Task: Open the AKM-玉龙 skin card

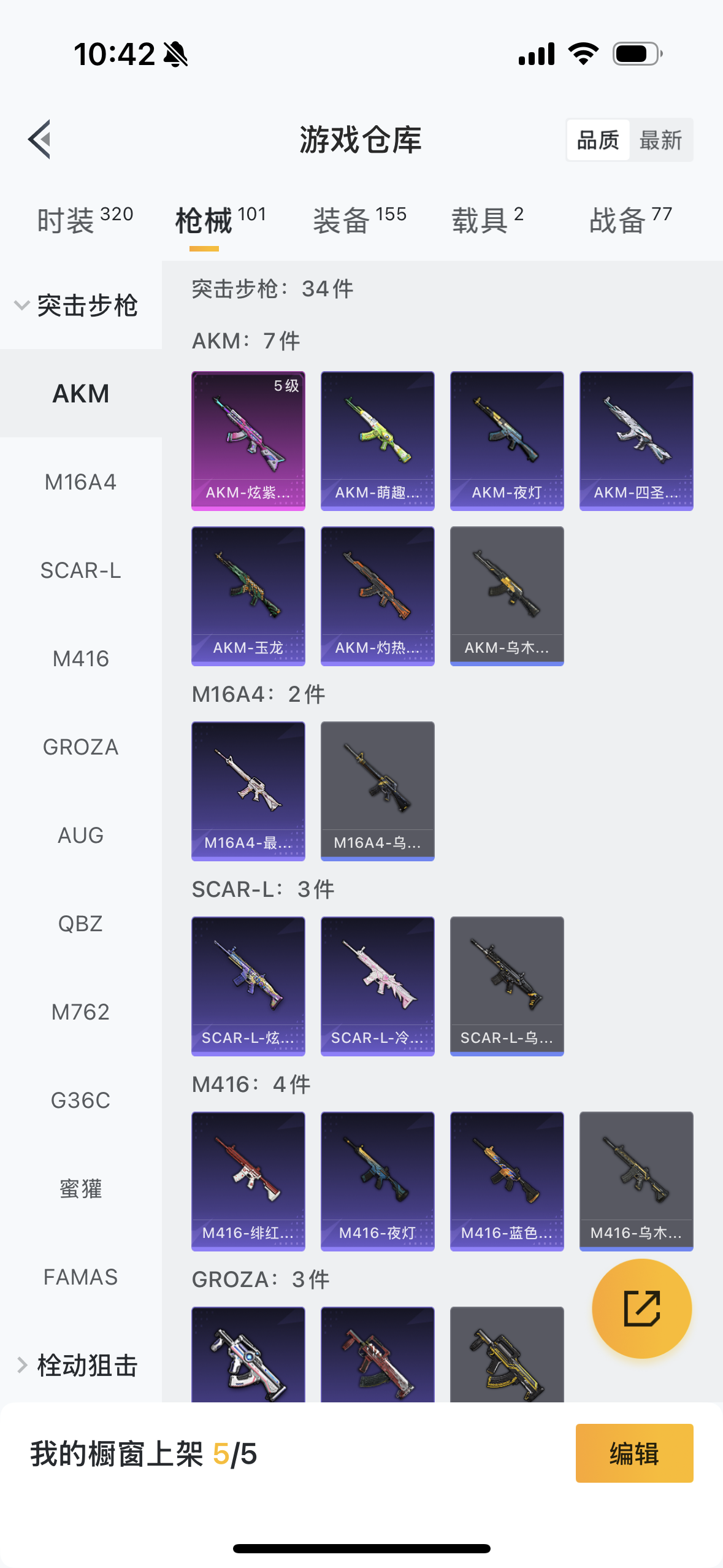Action: tap(248, 596)
